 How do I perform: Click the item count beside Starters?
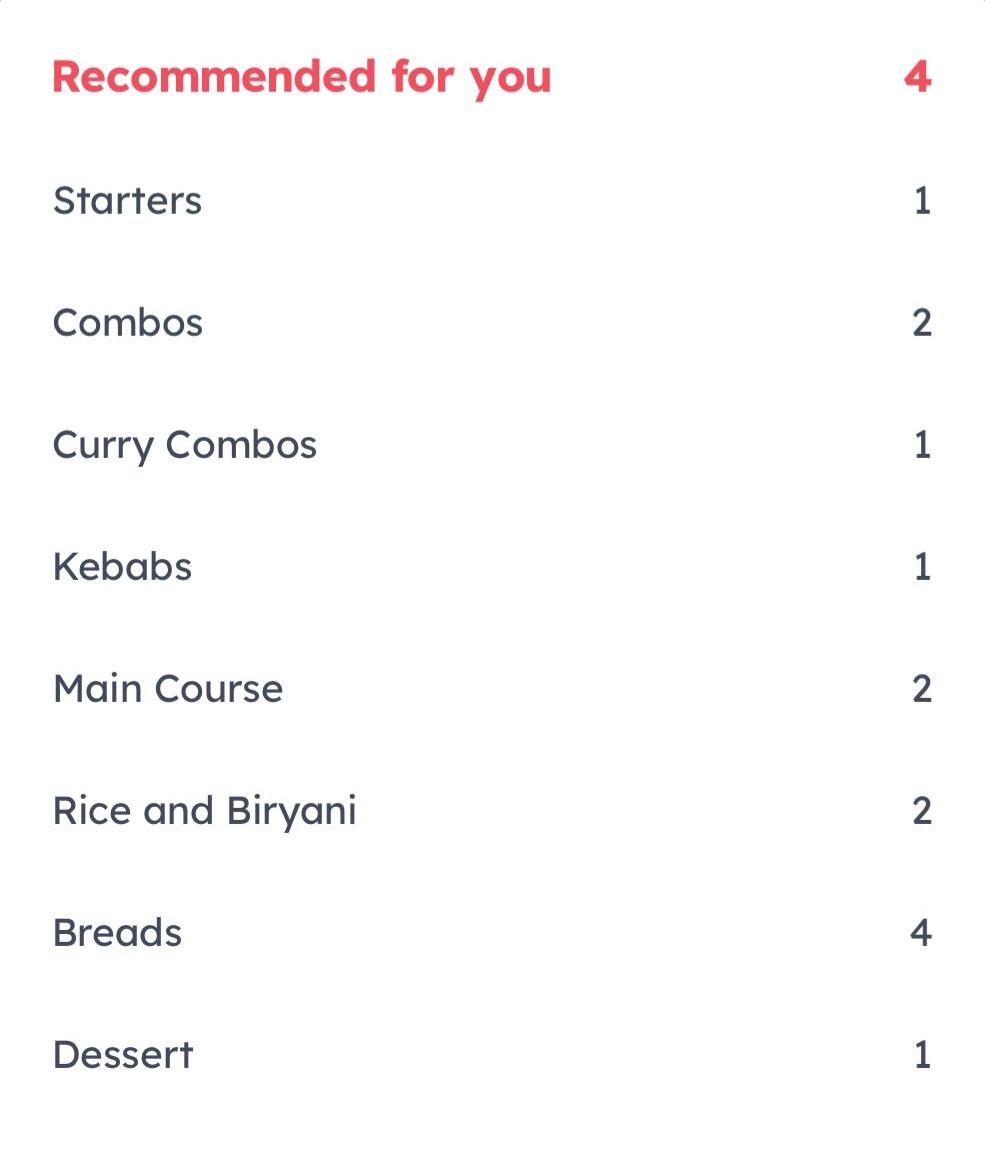tap(923, 200)
